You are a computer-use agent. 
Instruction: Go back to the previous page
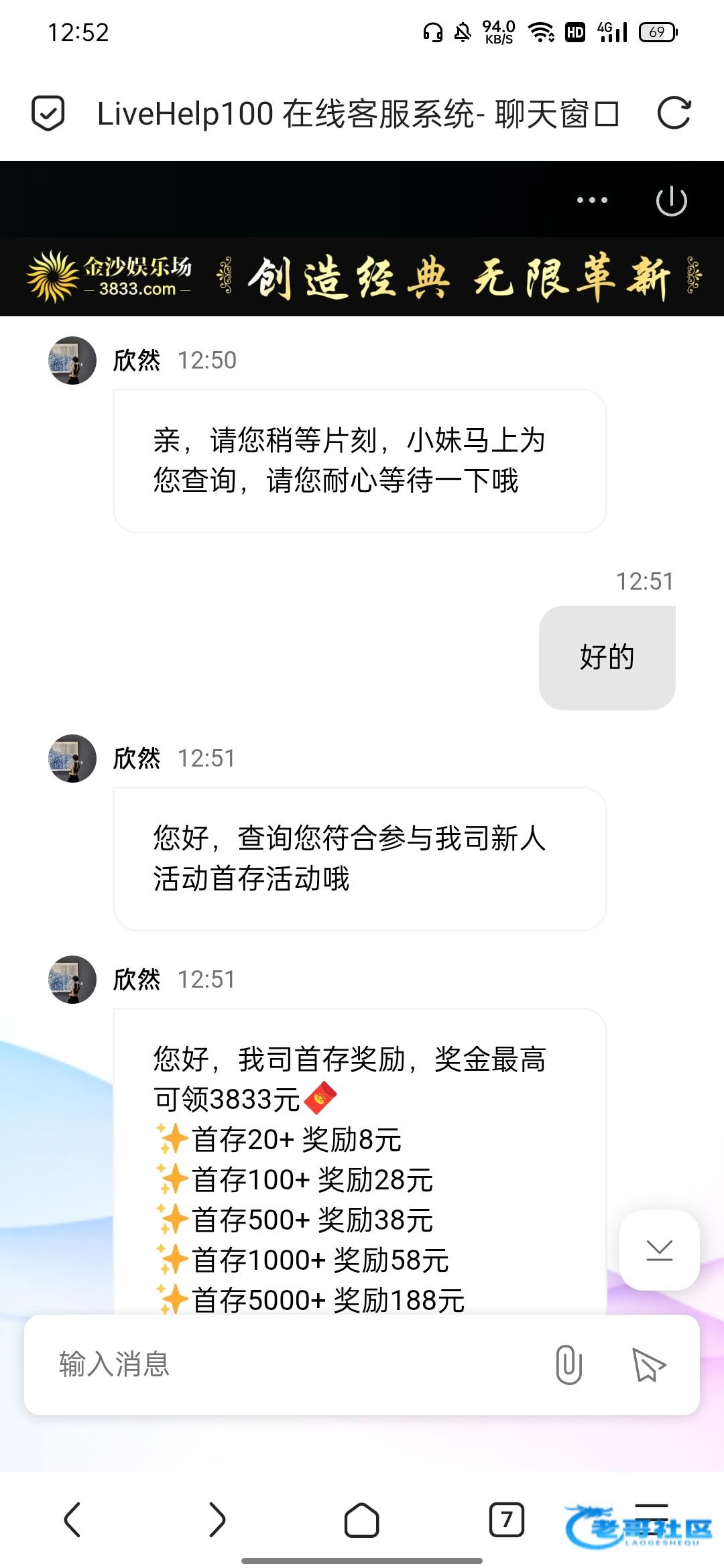72,1519
